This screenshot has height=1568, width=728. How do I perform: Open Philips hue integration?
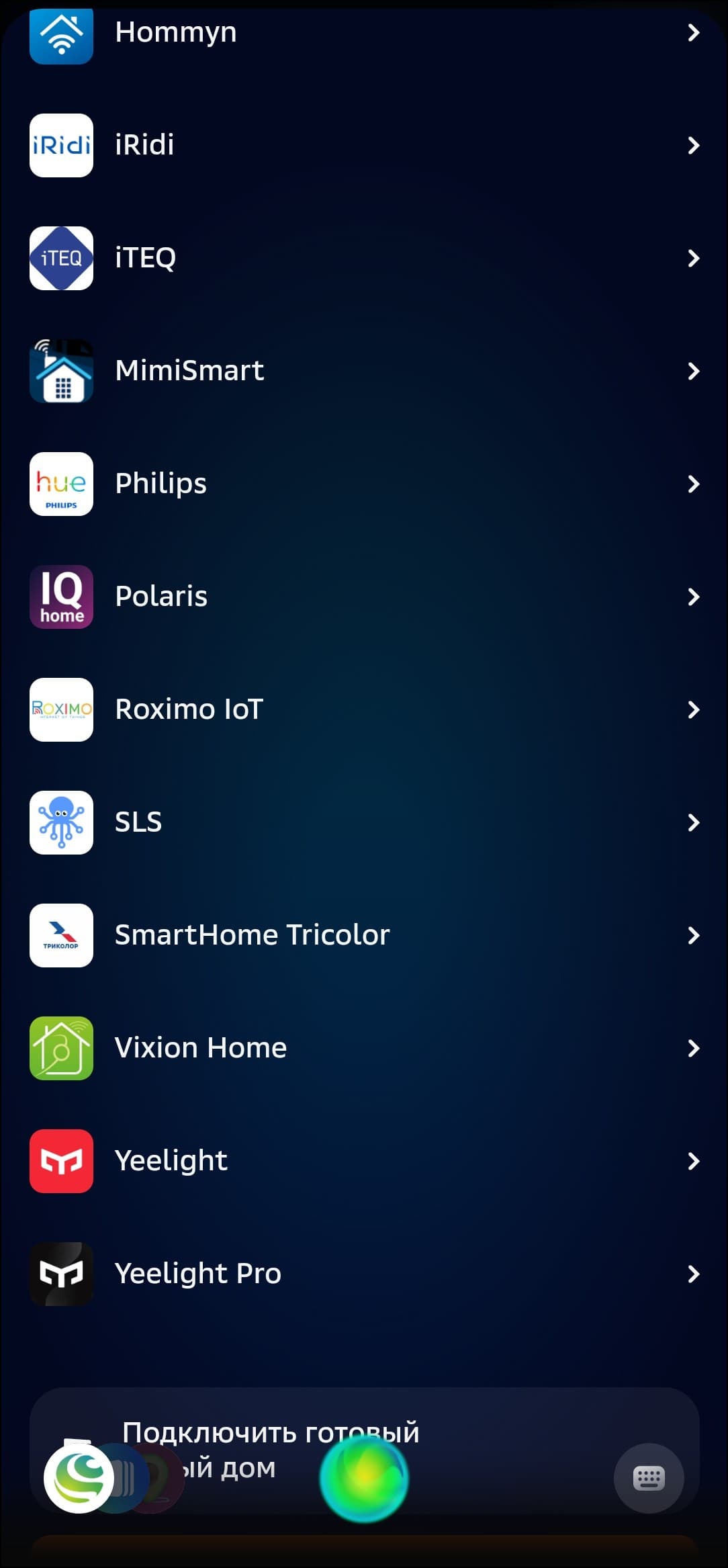[363, 484]
